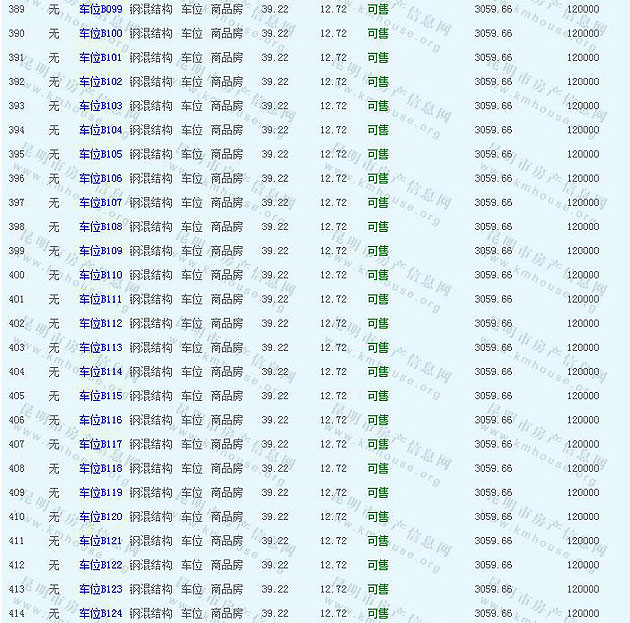The height and width of the screenshot is (623, 630).
Task: Select the 车位B102 link
Action: coord(101,82)
